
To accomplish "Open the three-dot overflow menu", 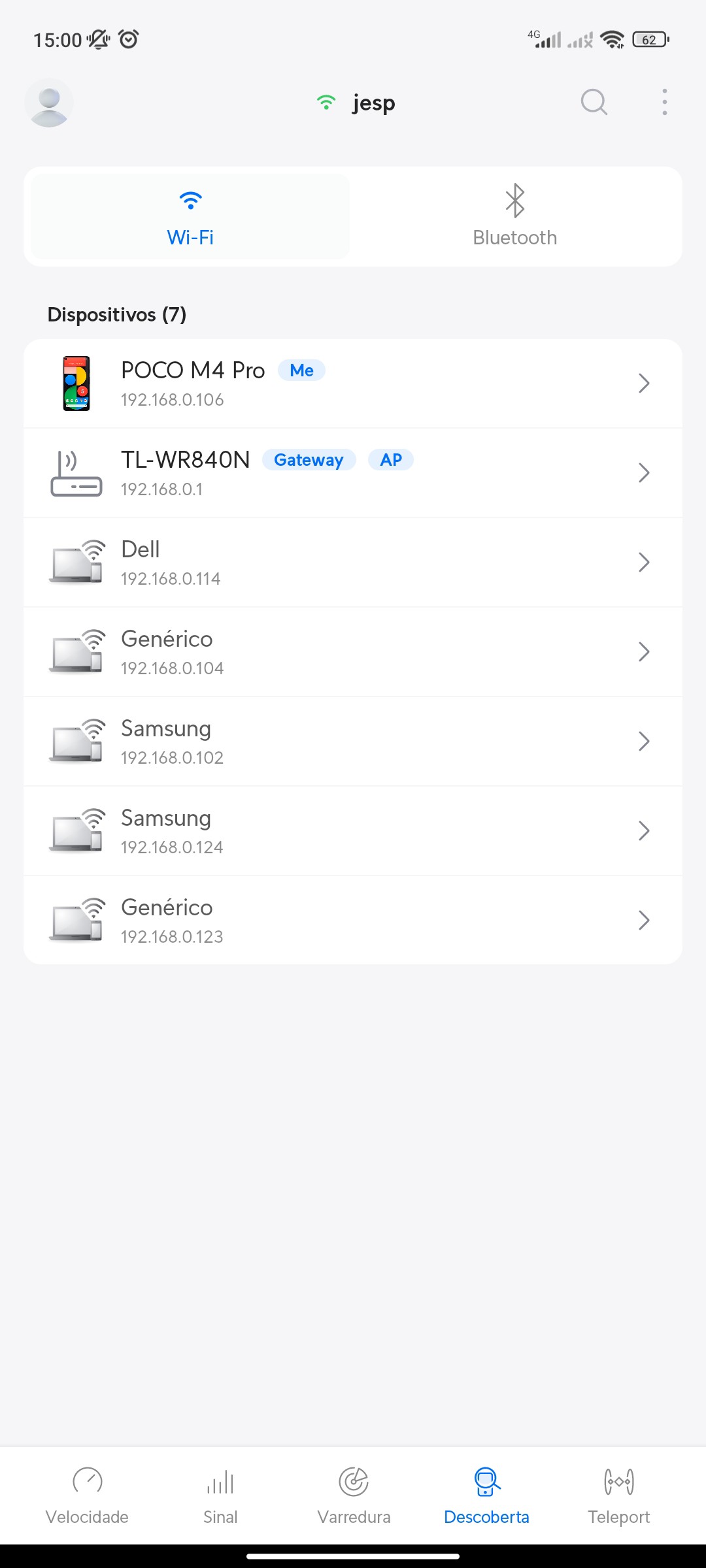I will 664,103.
